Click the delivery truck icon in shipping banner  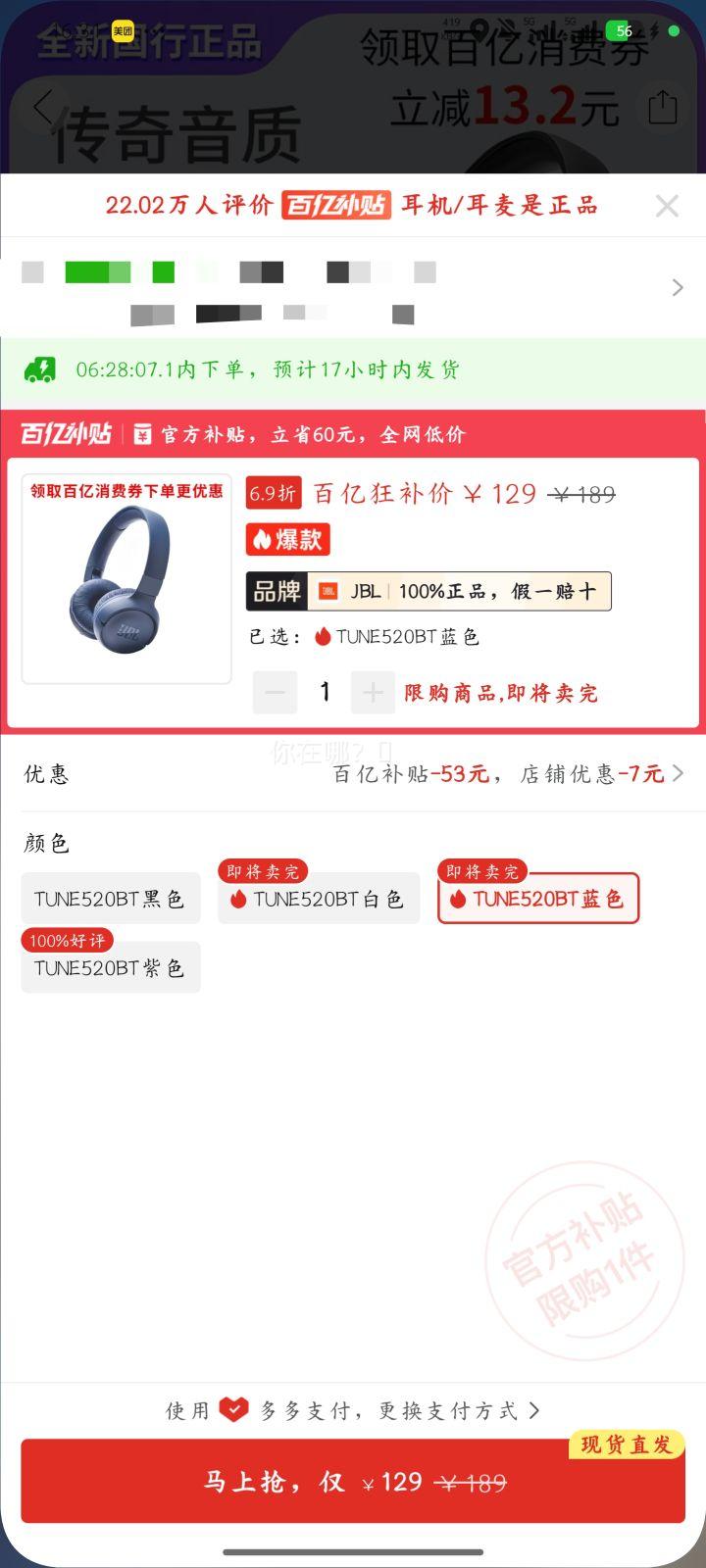pyautogui.click(x=41, y=370)
